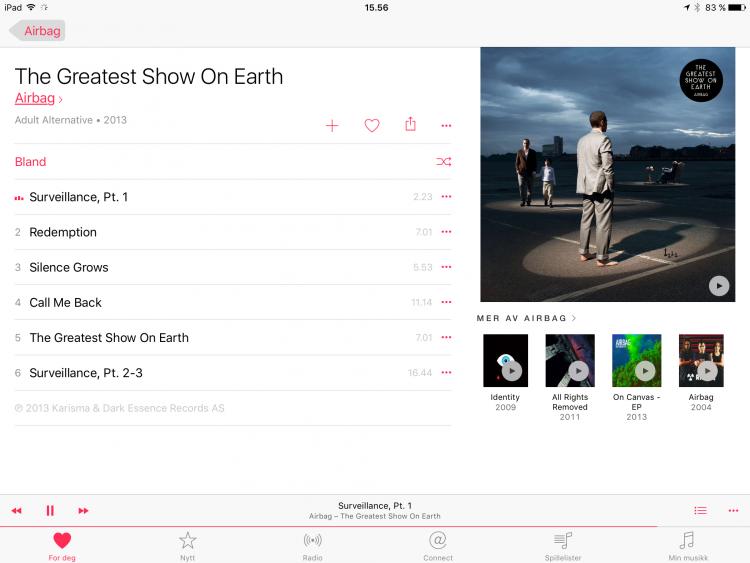The width and height of the screenshot is (750, 563).
Task: Open the Identity album from 2009
Action: (x=505, y=361)
